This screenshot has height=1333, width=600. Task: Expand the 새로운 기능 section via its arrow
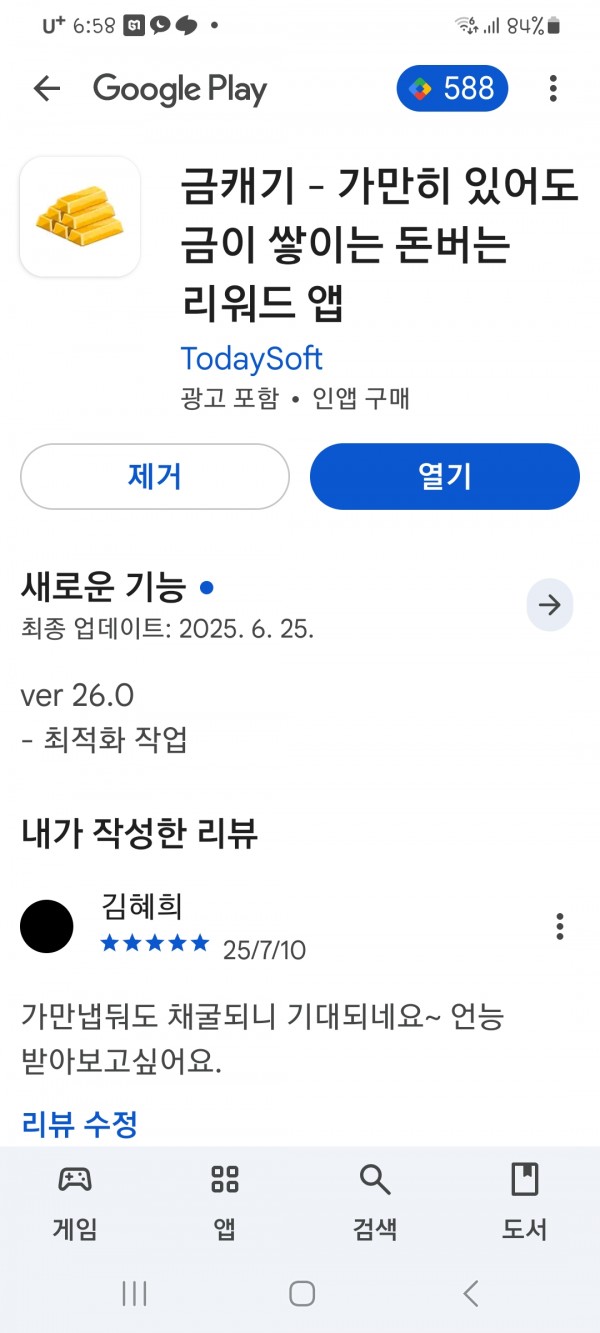click(549, 604)
